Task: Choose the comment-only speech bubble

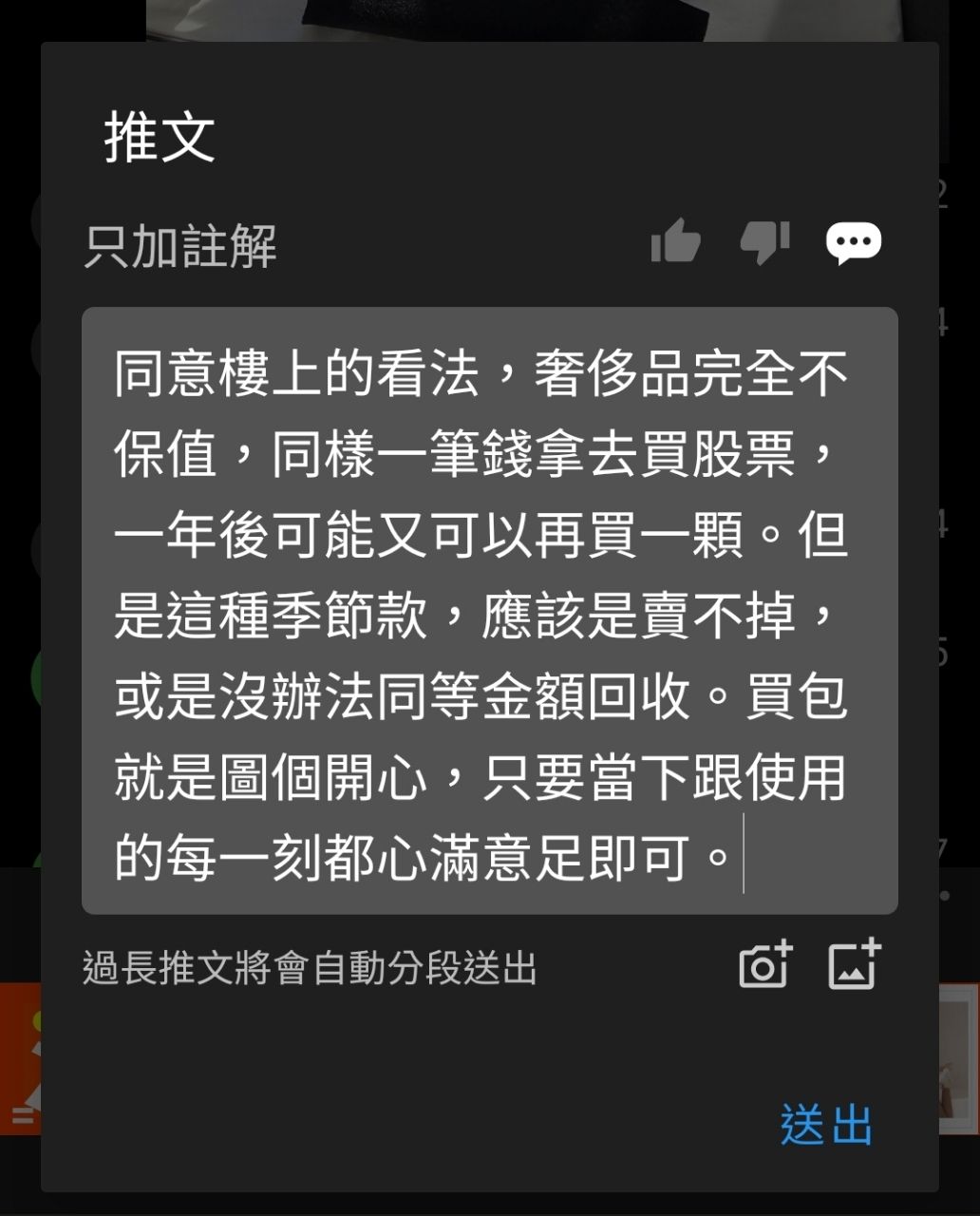Action: [x=853, y=243]
